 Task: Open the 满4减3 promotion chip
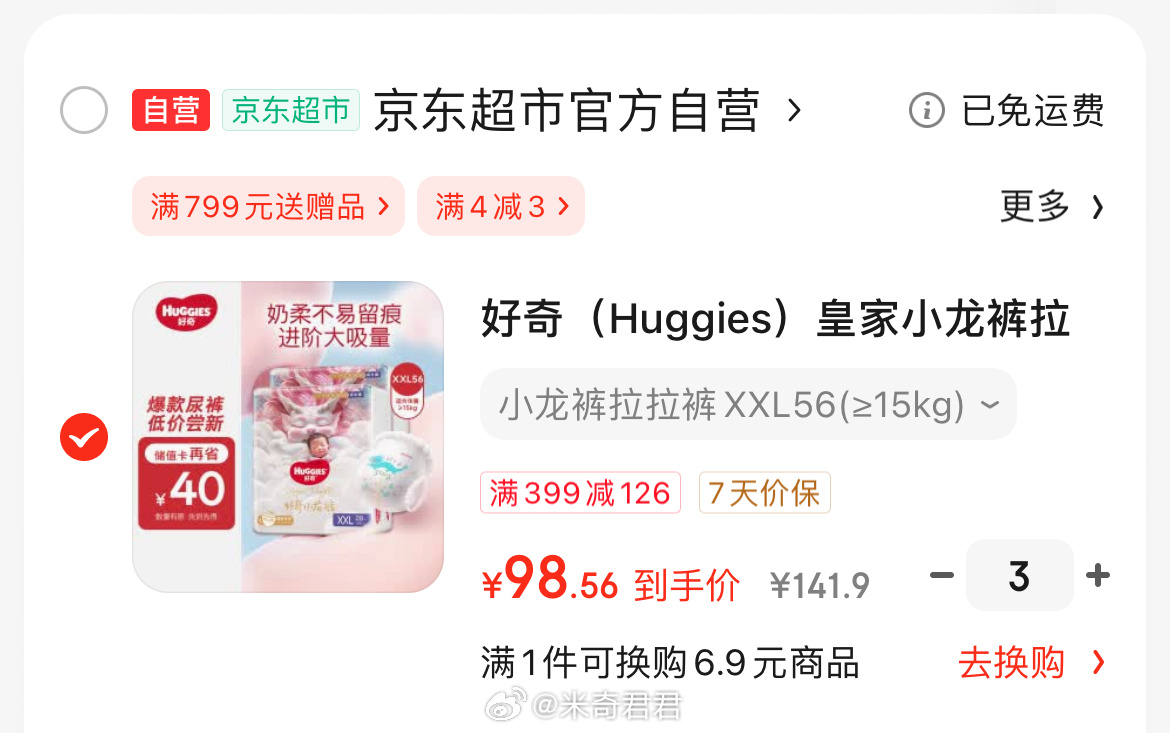pos(500,206)
